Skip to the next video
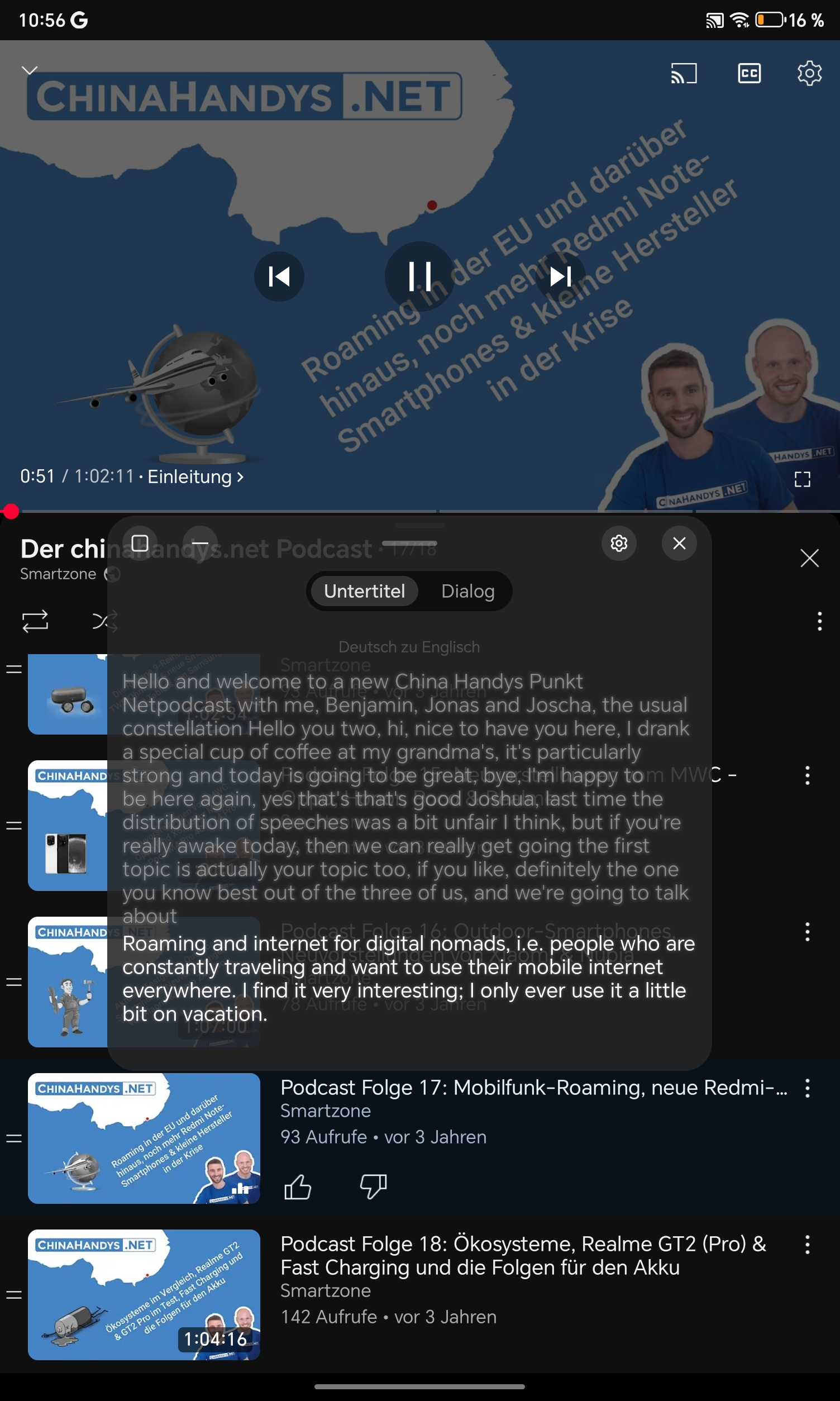This screenshot has height=1401, width=840. (x=560, y=277)
